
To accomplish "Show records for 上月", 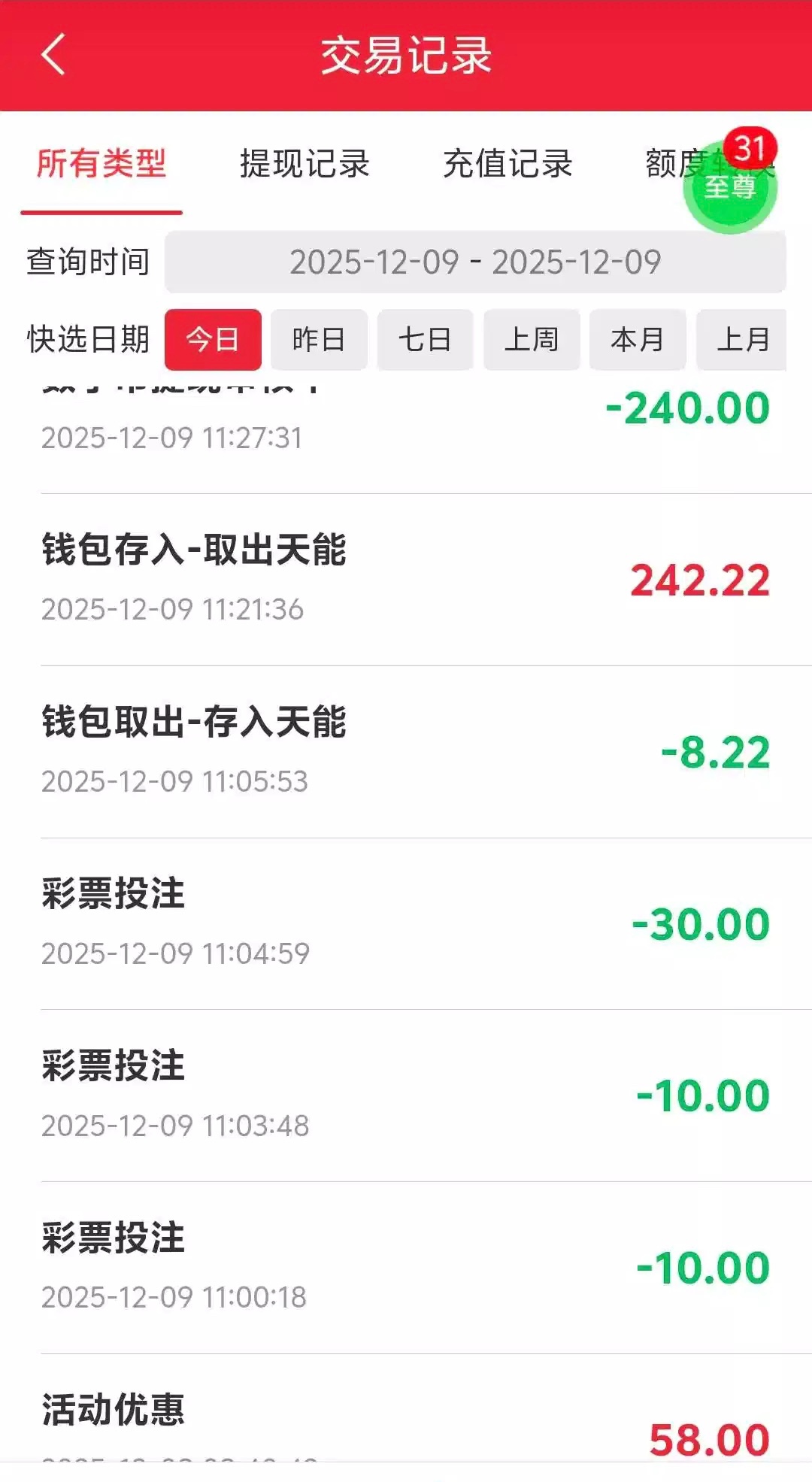I will (x=741, y=340).
